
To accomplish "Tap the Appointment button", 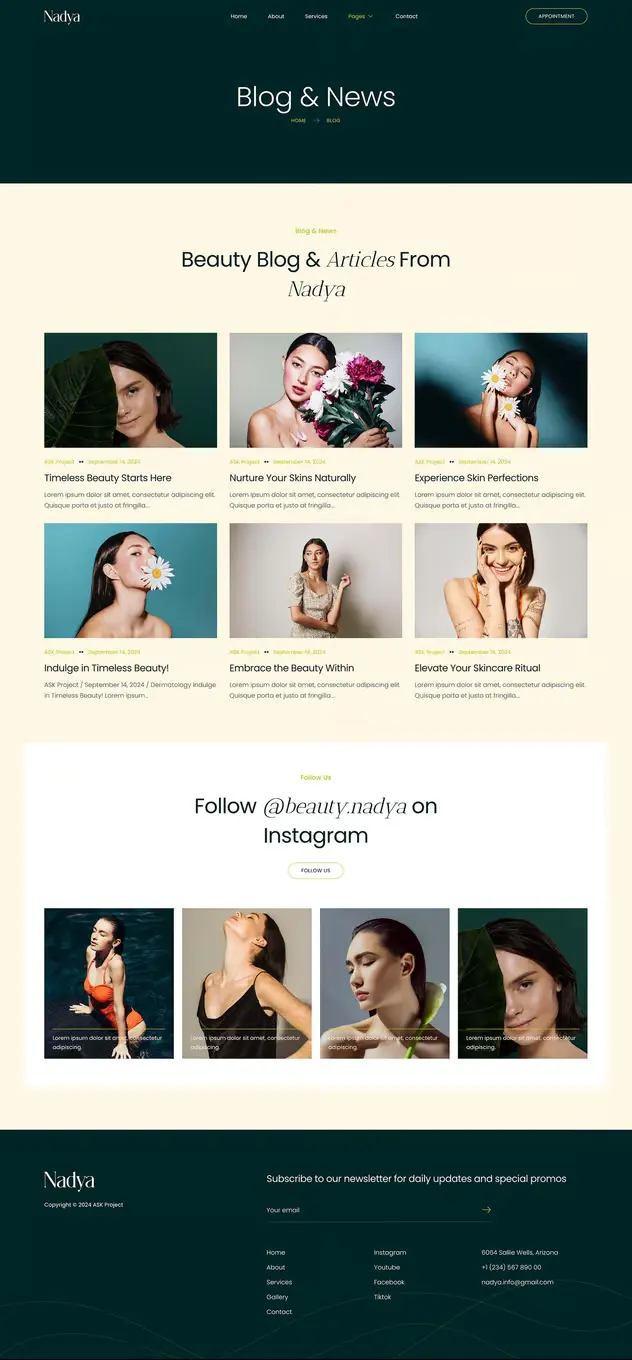I will click(x=556, y=16).
